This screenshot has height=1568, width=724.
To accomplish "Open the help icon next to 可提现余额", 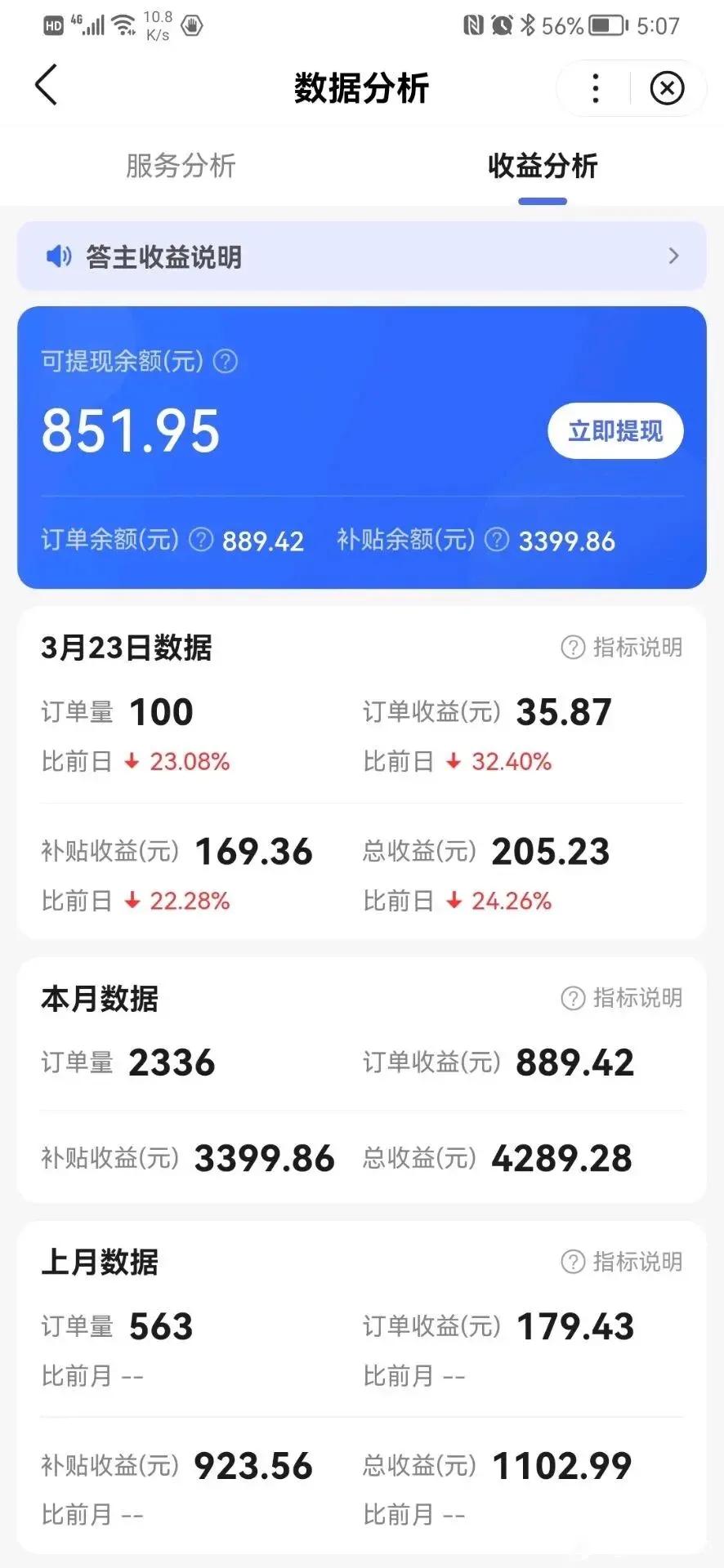I will (x=226, y=363).
